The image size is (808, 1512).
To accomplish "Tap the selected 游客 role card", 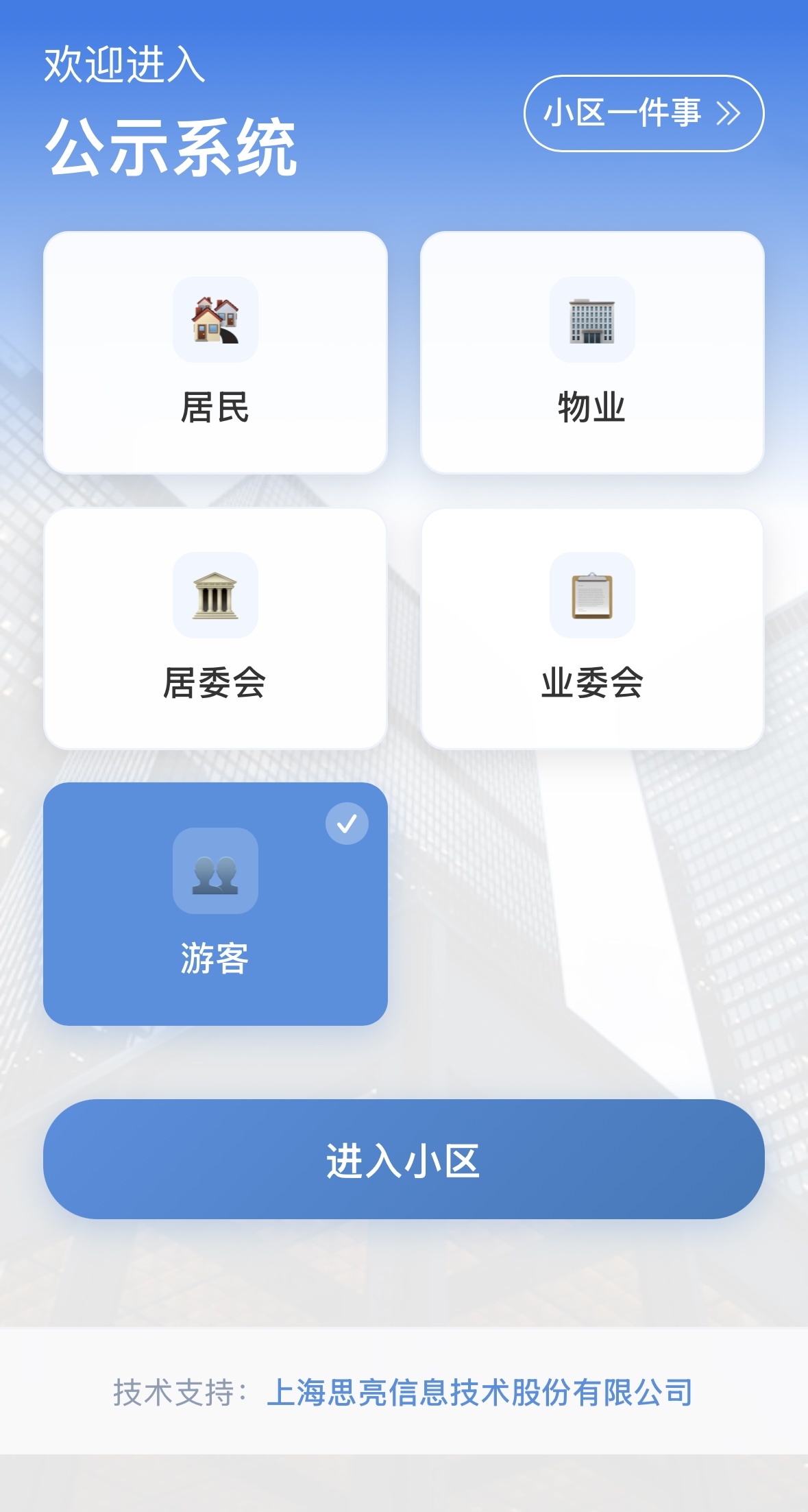I will (x=215, y=904).
